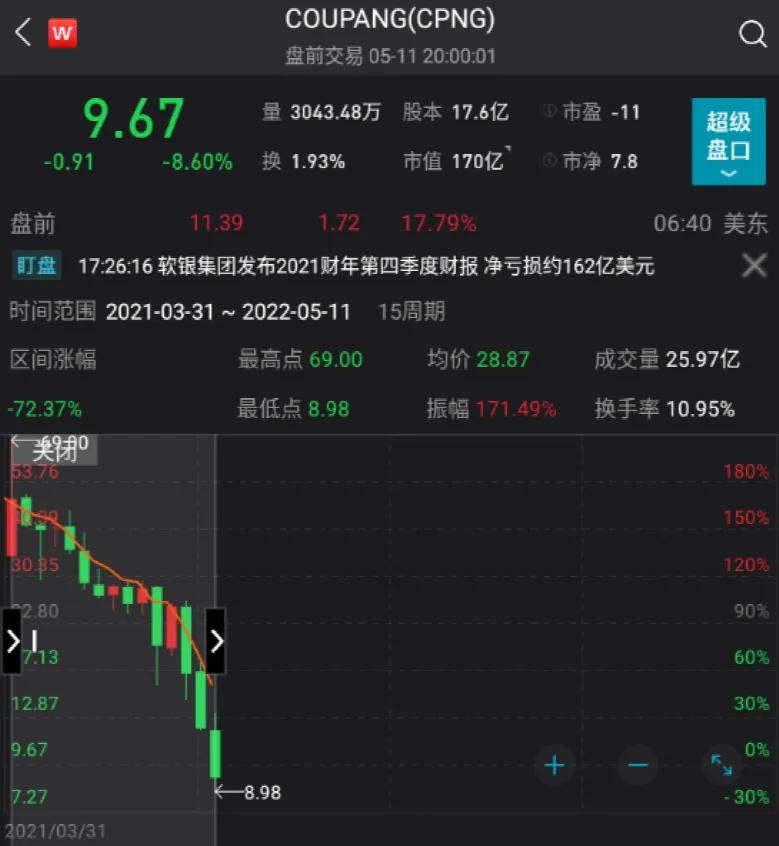Click the info icon beside 市净
Screen dimensions: 779x846
coord(550,161)
